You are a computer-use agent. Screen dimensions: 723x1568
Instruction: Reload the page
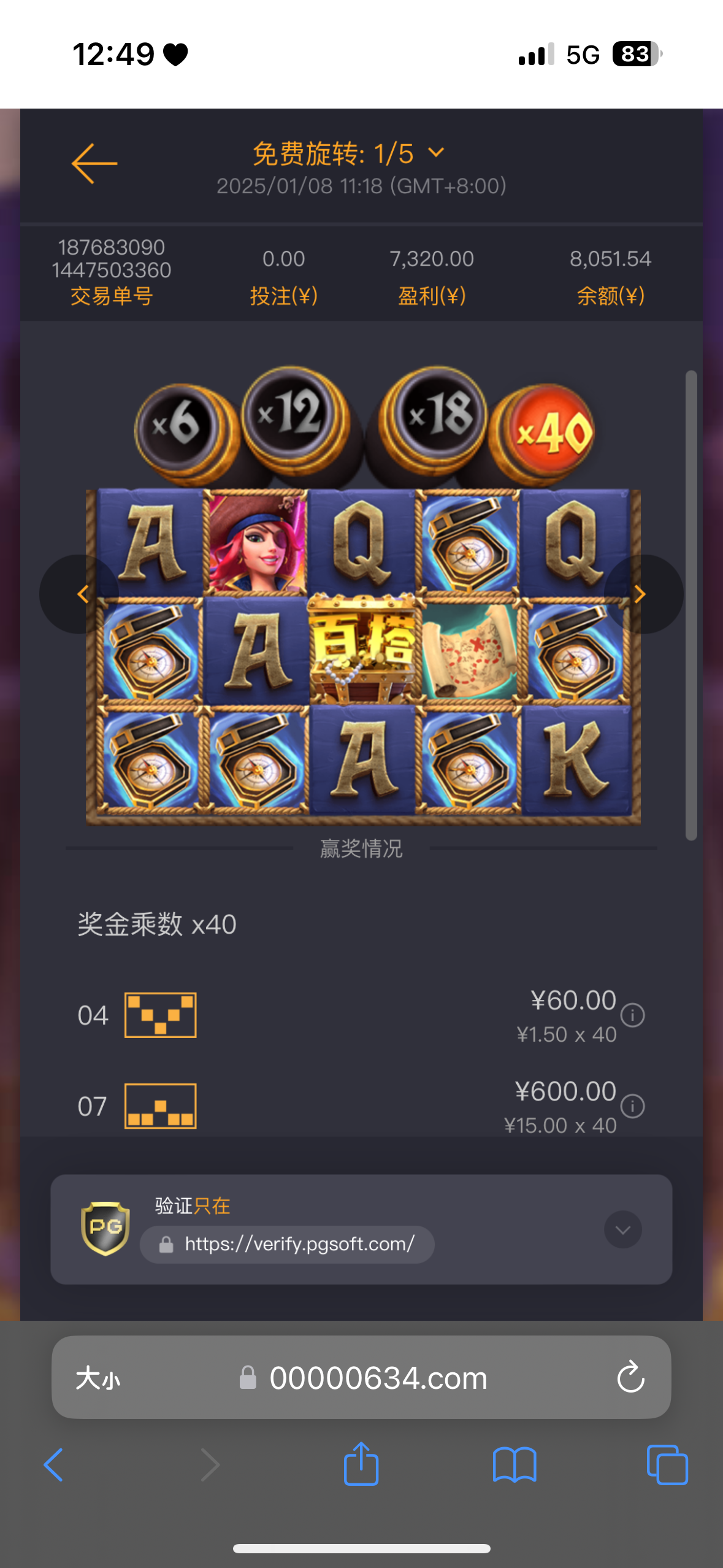tap(630, 1378)
